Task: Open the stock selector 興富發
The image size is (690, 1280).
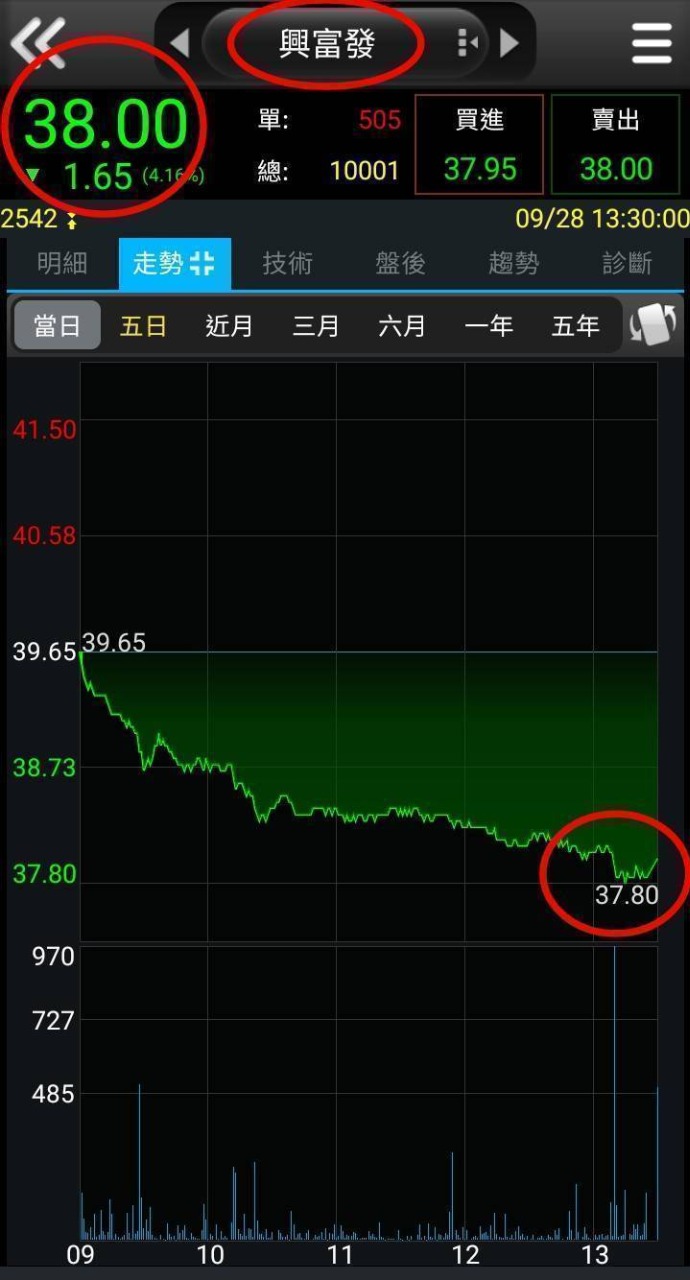Action: (x=327, y=43)
